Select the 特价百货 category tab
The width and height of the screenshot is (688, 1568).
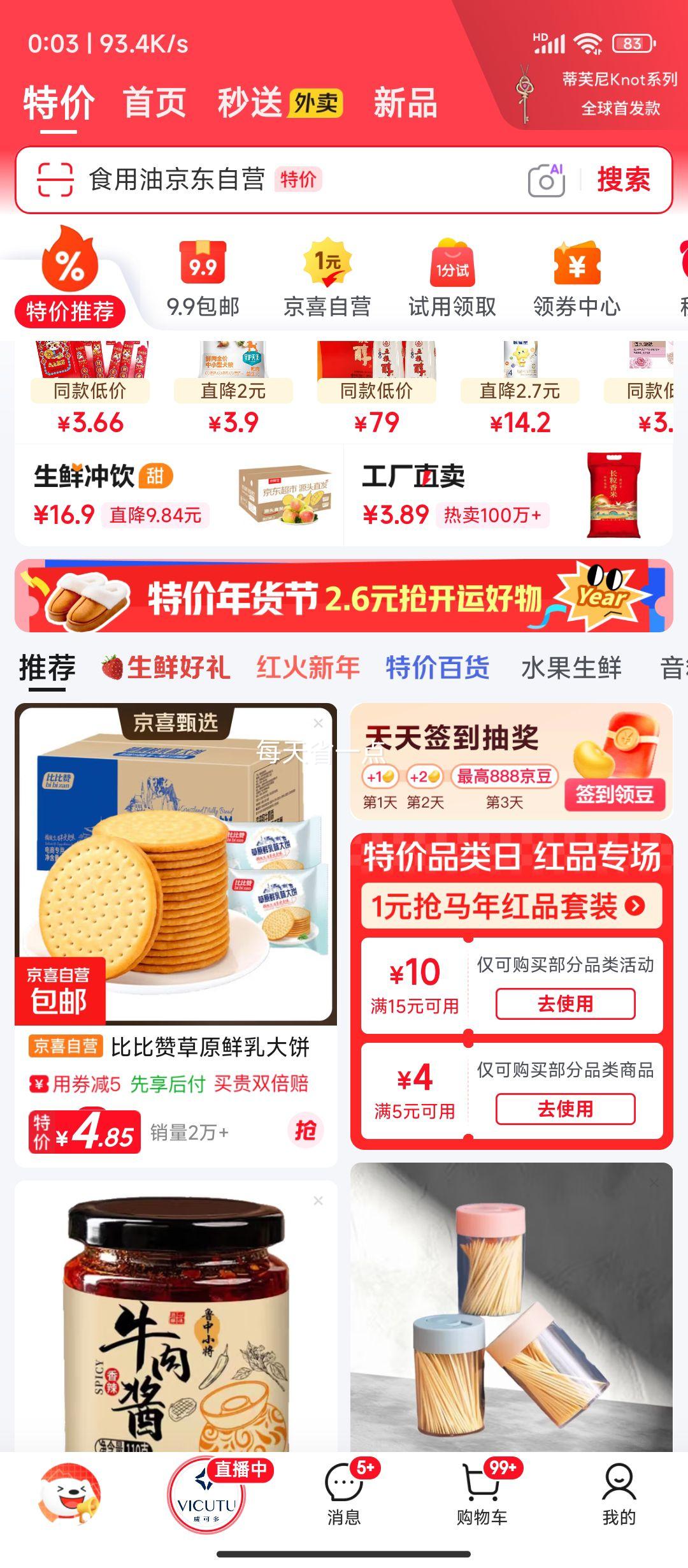(436, 667)
